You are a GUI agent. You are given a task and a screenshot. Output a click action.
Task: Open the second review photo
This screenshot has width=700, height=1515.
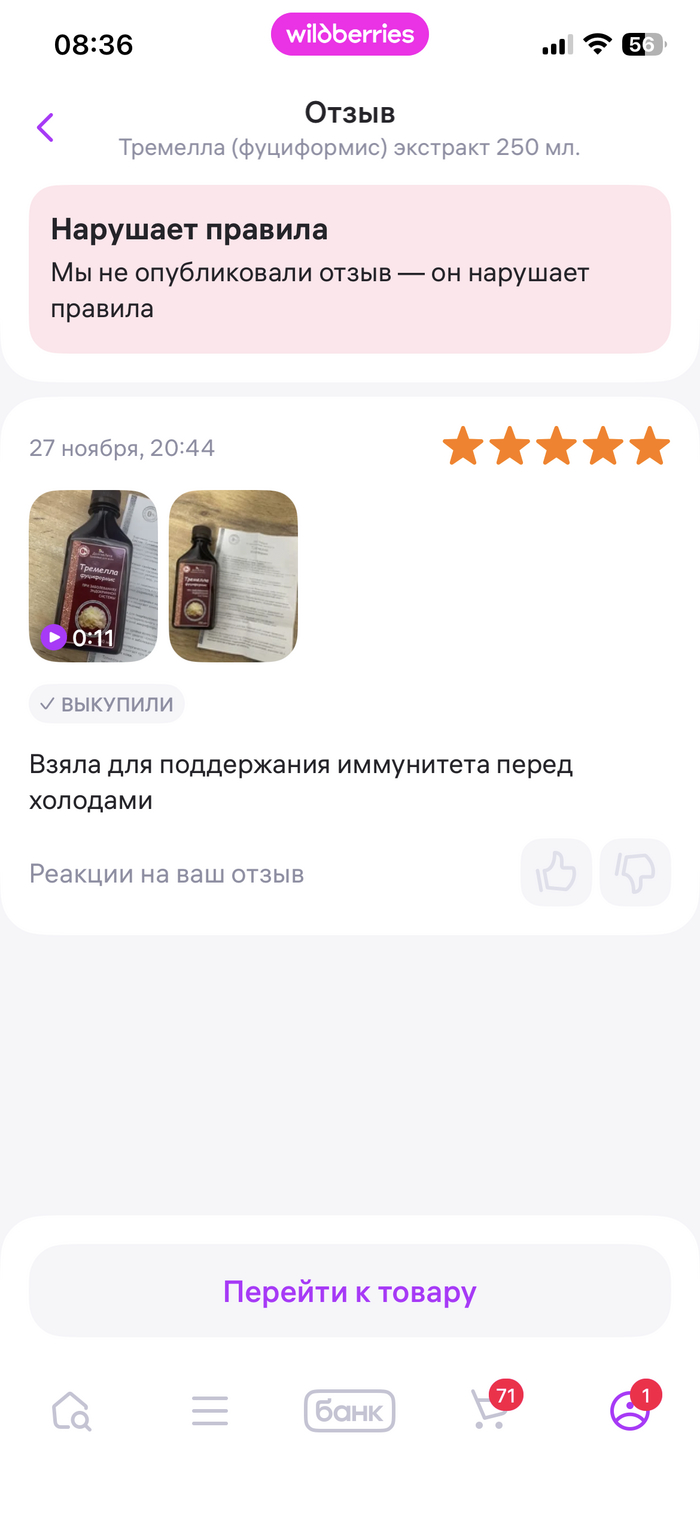click(233, 576)
